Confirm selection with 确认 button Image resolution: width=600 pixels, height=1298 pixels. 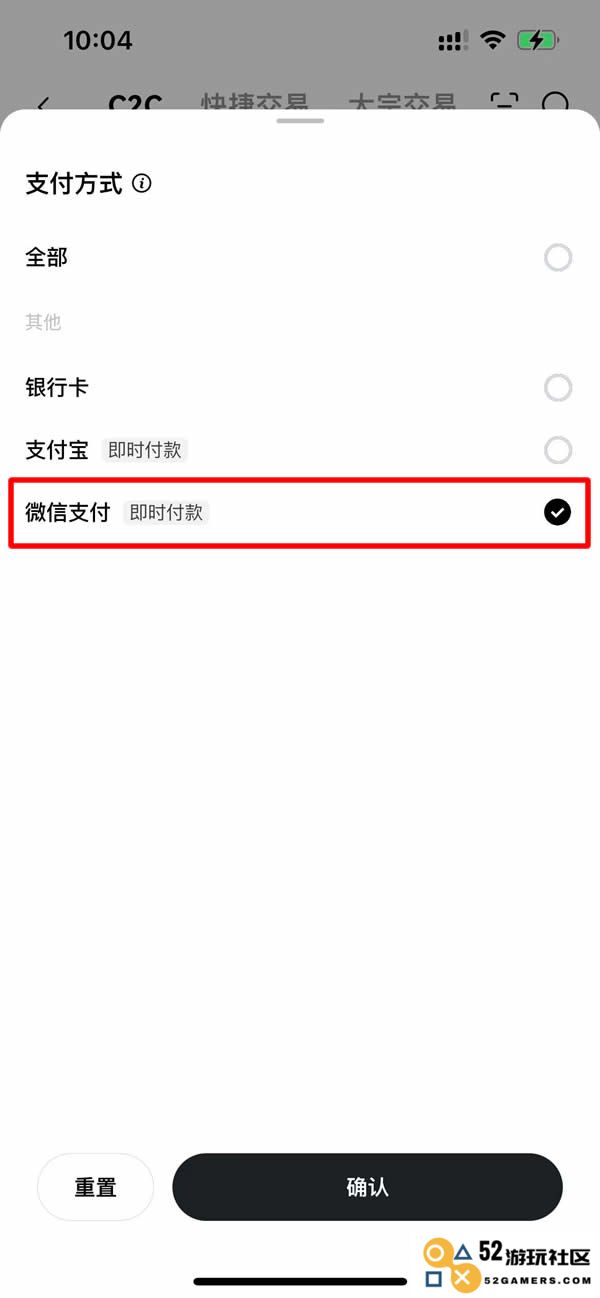367,1187
